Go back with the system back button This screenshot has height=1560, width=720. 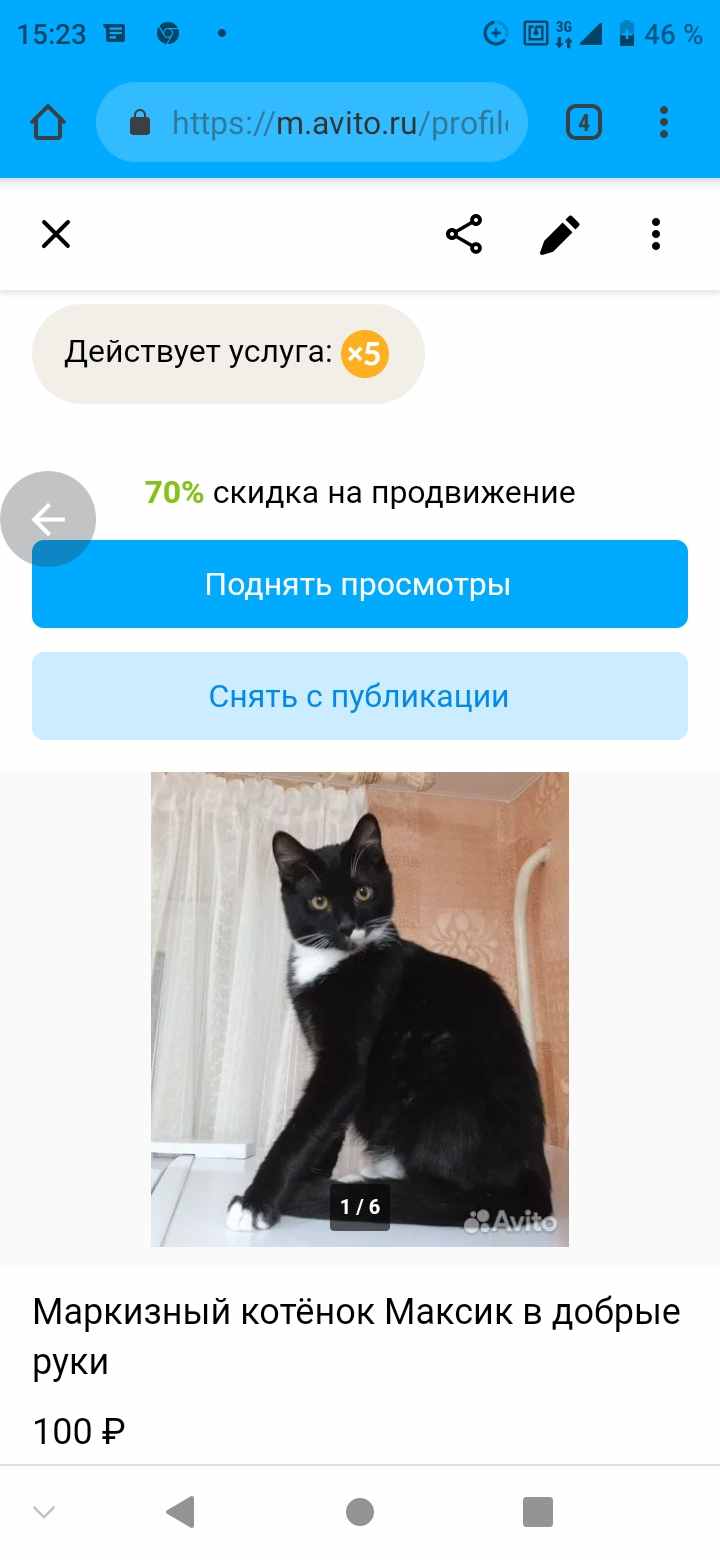tap(180, 1511)
